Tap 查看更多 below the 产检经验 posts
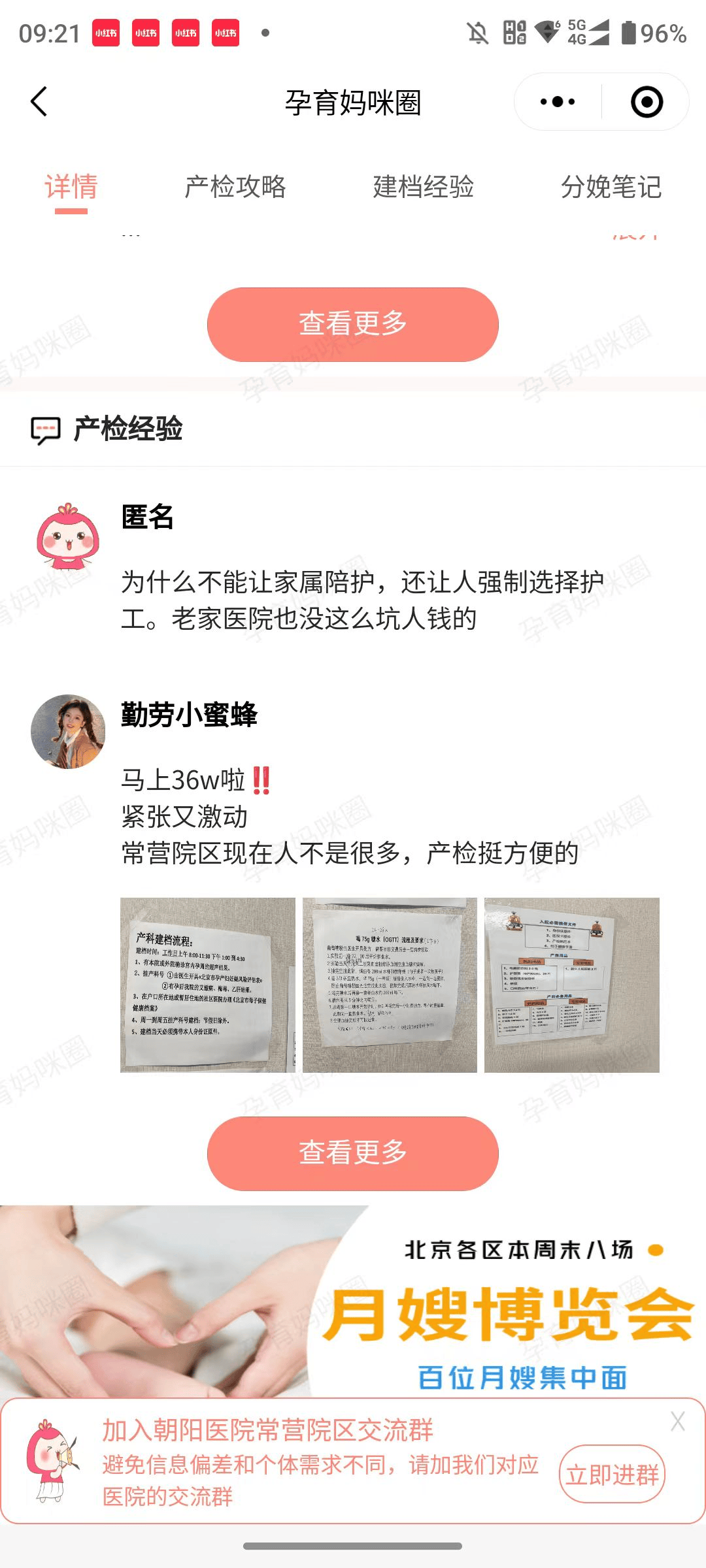Image resolution: width=706 pixels, height=1568 pixels. pos(353,1153)
